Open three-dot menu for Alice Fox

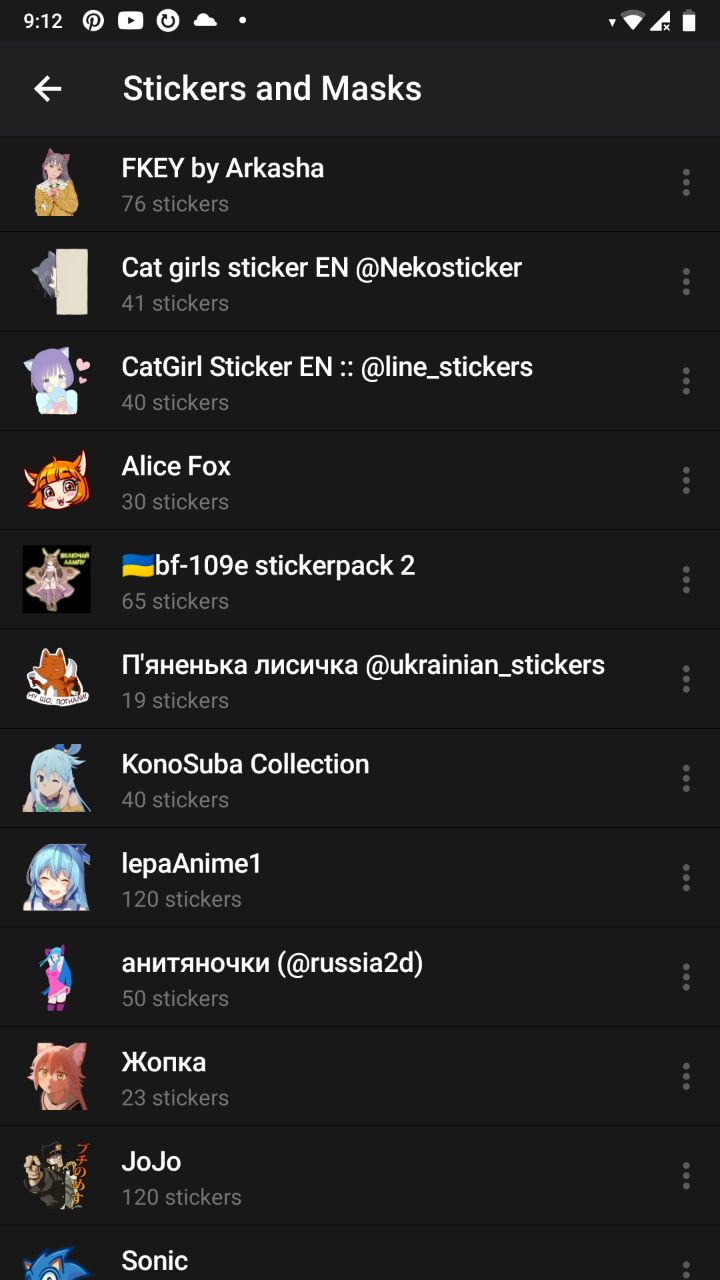686,481
